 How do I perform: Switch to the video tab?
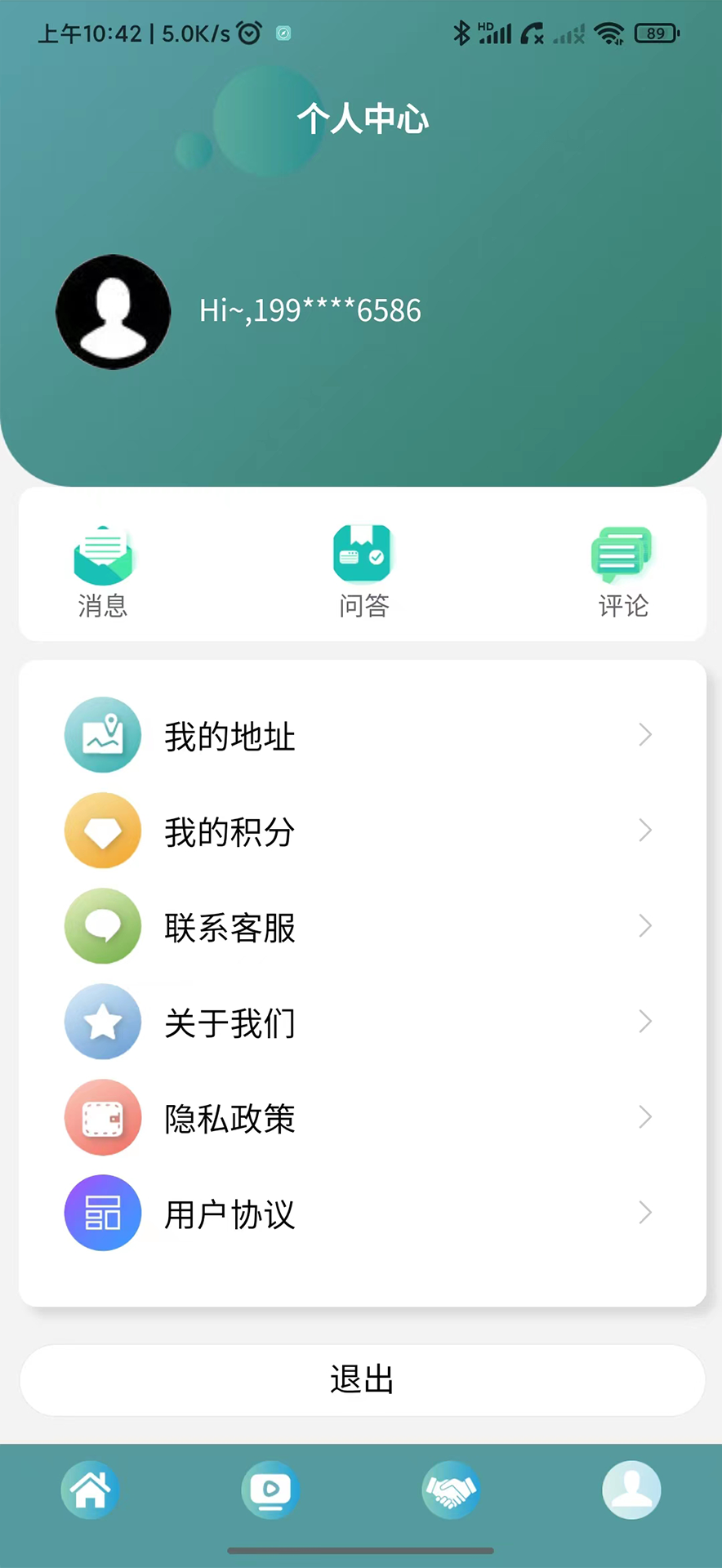[x=270, y=1490]
